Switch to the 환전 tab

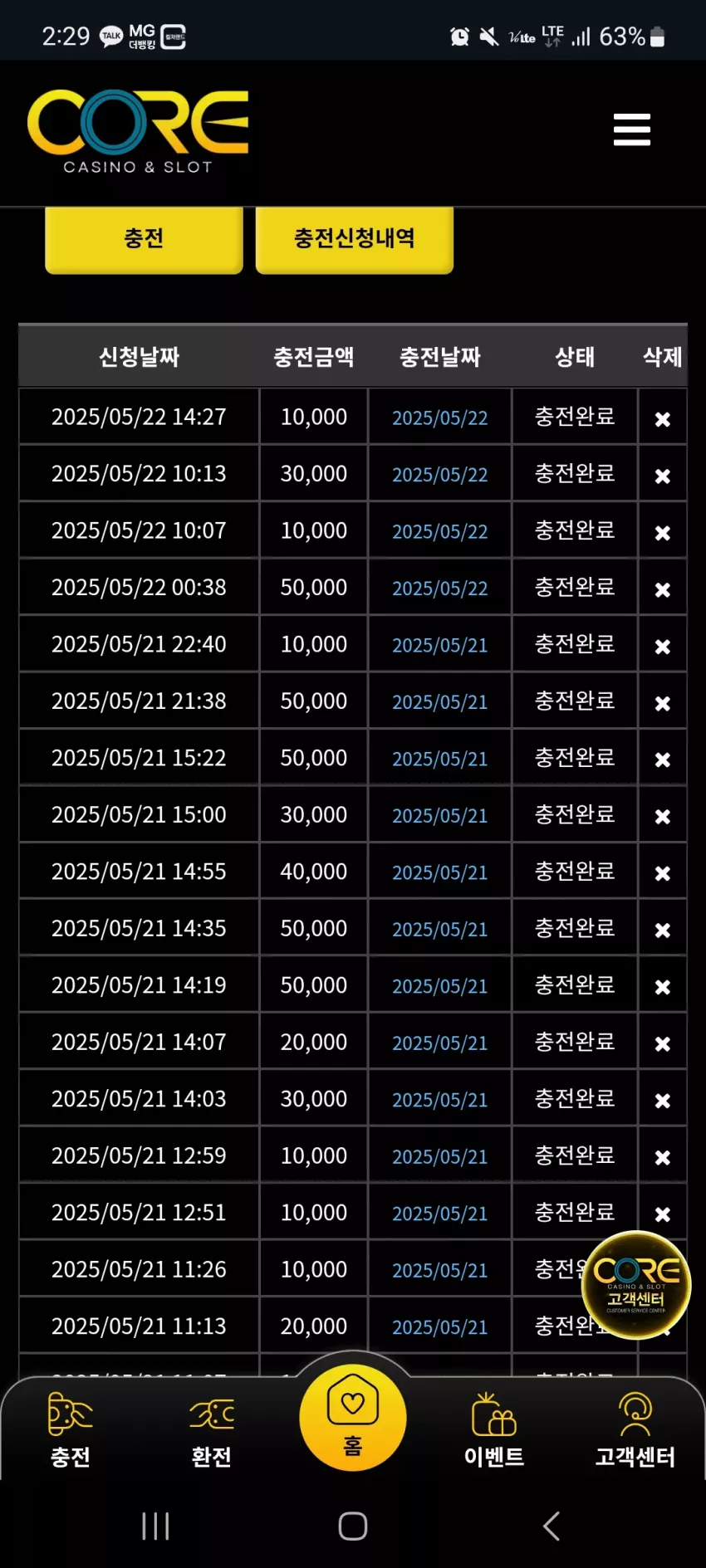(x=212, y=1431)
